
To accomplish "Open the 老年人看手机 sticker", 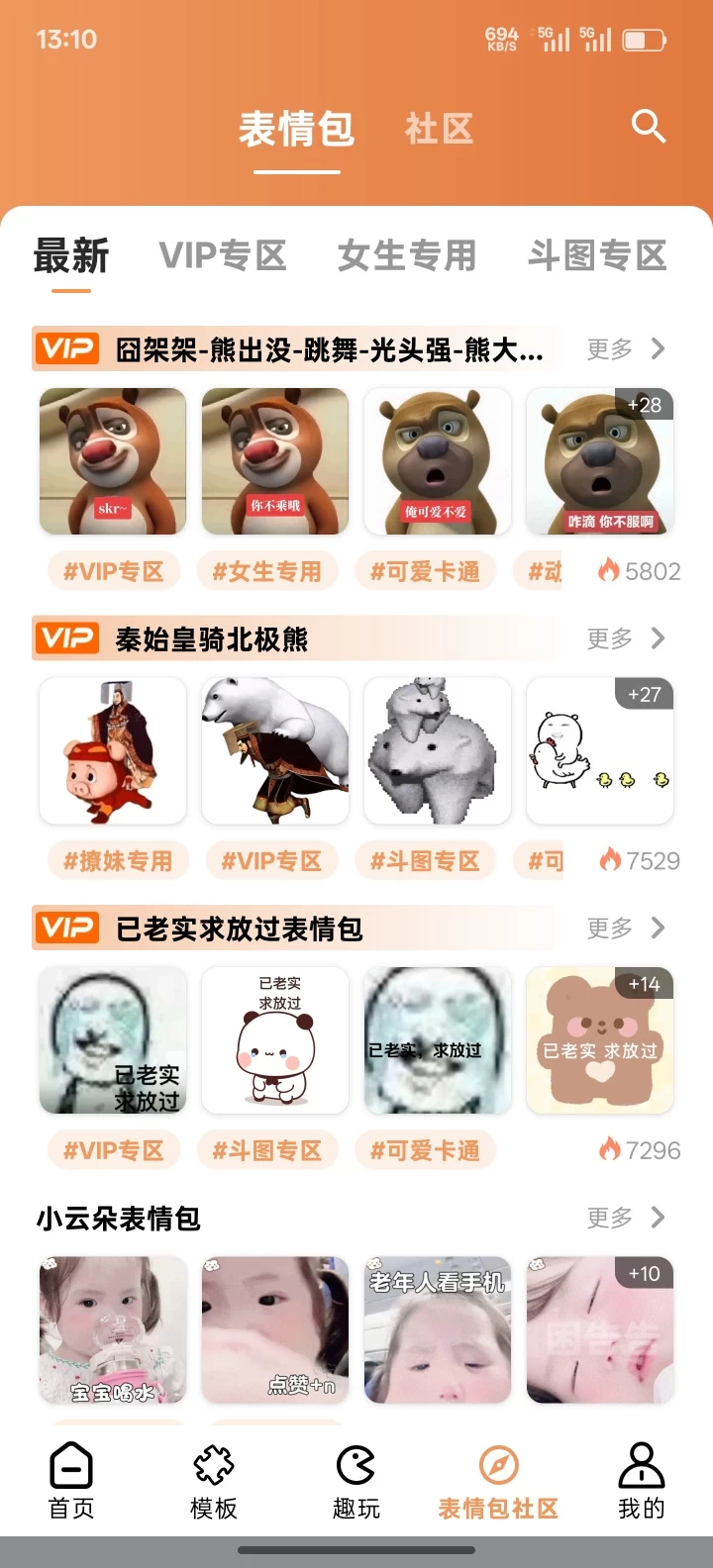I will tap(438, 1329).
